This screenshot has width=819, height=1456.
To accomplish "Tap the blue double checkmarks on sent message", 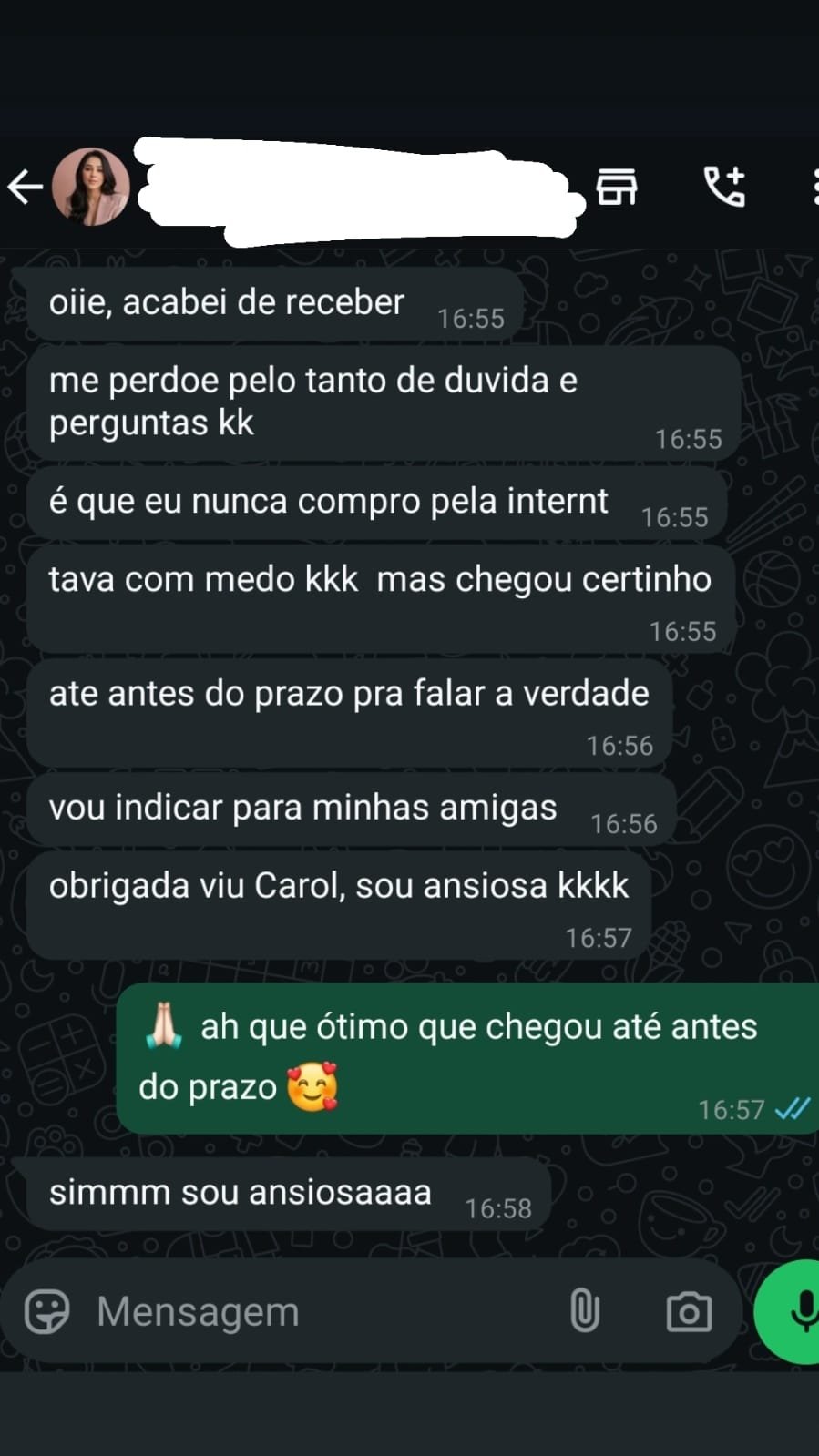I will (792, 1110).
